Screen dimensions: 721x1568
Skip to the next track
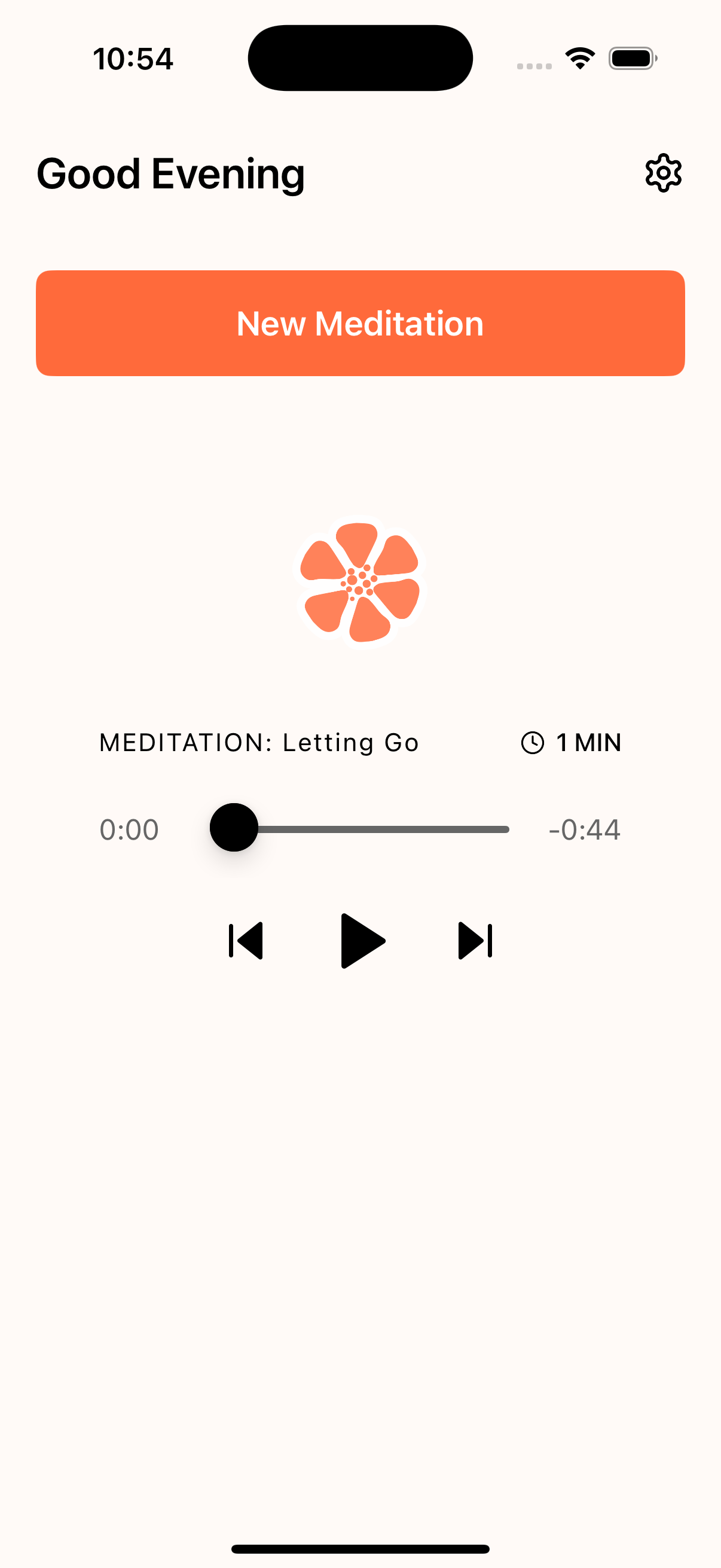tap(475, 941)
